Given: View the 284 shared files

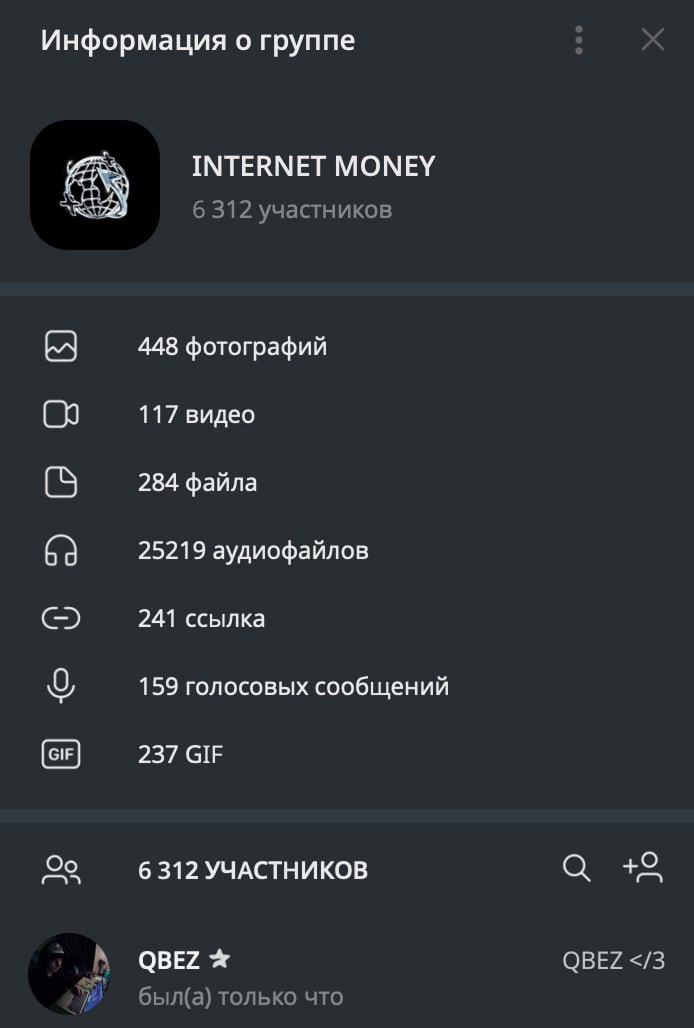Looking at the screenshot, I should pyautogui.click(x=197, y=483).
